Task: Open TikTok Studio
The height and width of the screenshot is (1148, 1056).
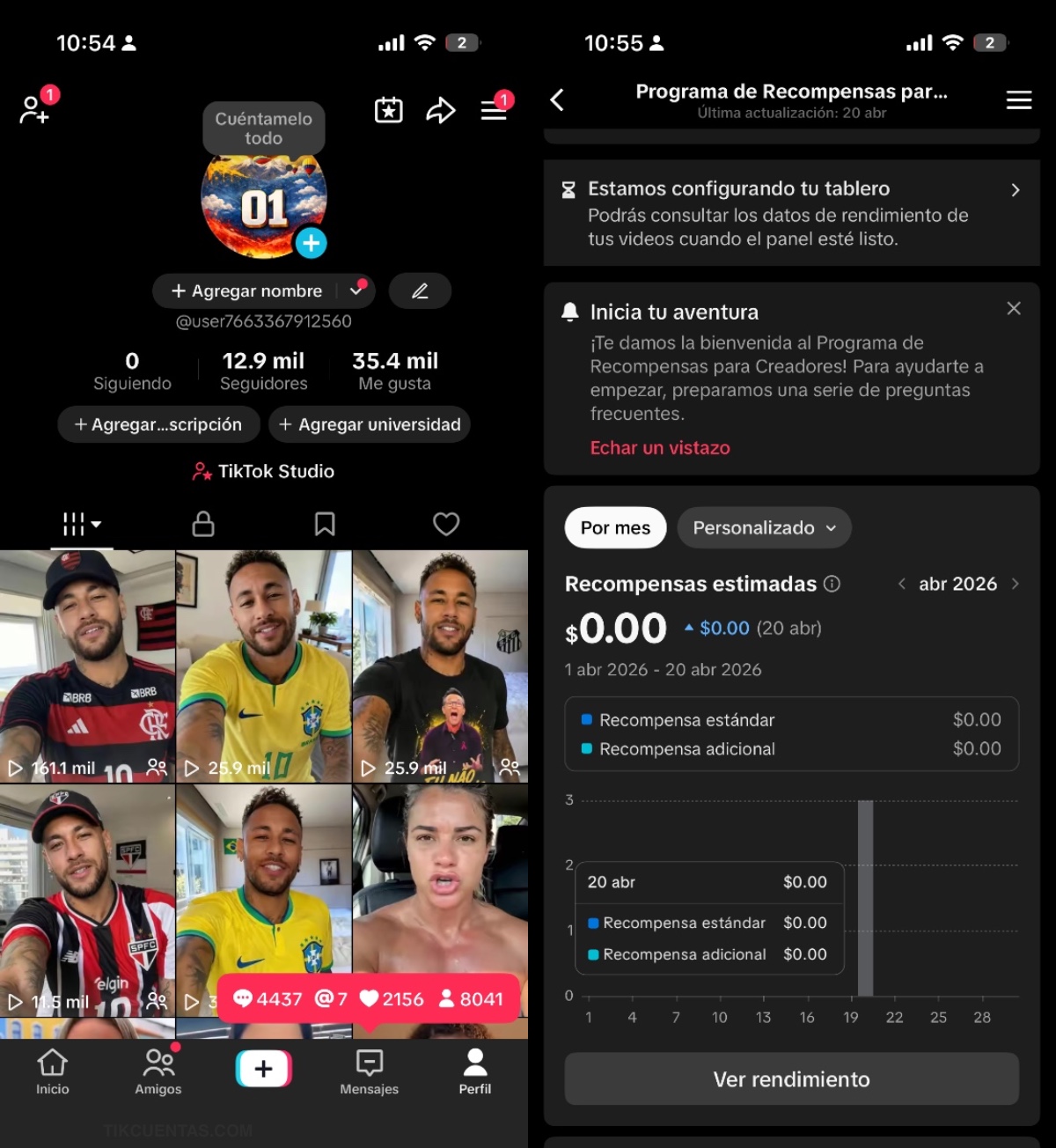Action: point(264,471)
